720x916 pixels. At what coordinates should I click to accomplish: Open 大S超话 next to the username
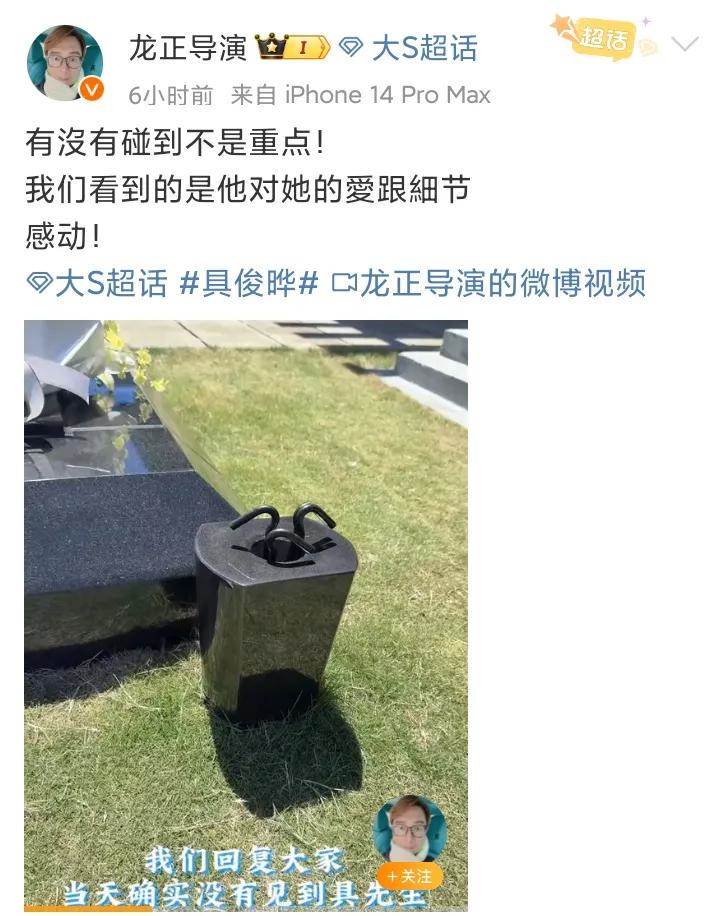point(410,48)
